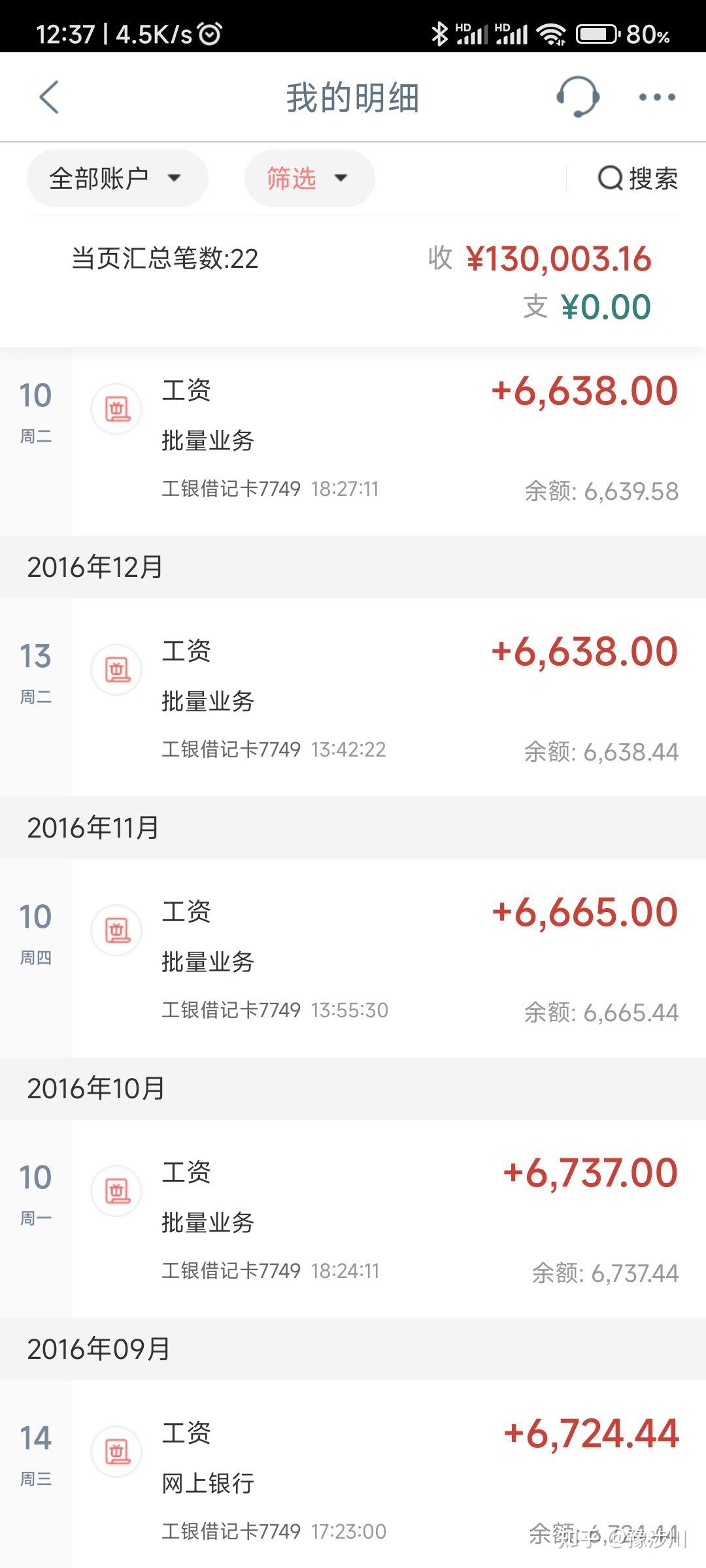The height and width of the screenshot is (1568, 706).
Task: Open customer service via the headset icon
Action: coord(577,97)
